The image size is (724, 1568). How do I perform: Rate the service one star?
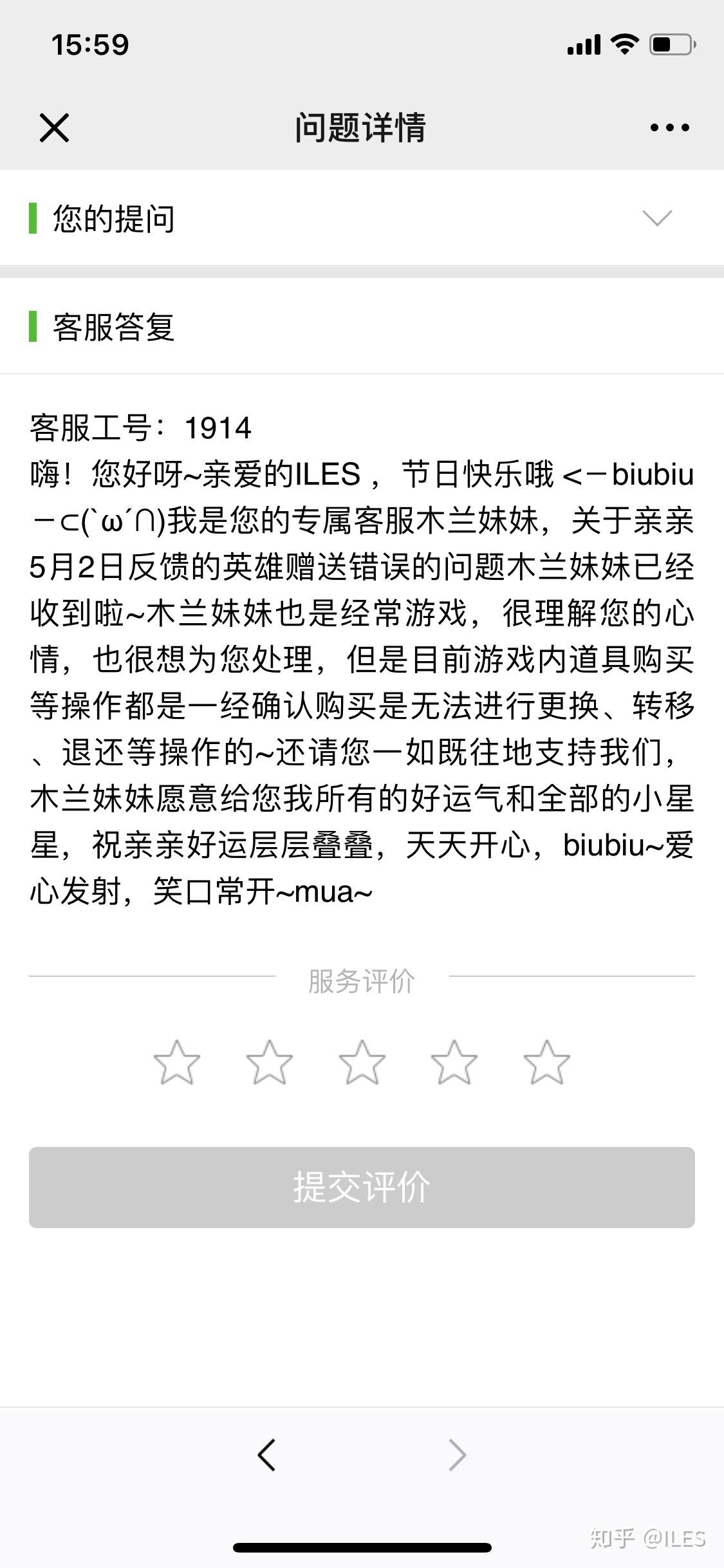click(176, 1062)
